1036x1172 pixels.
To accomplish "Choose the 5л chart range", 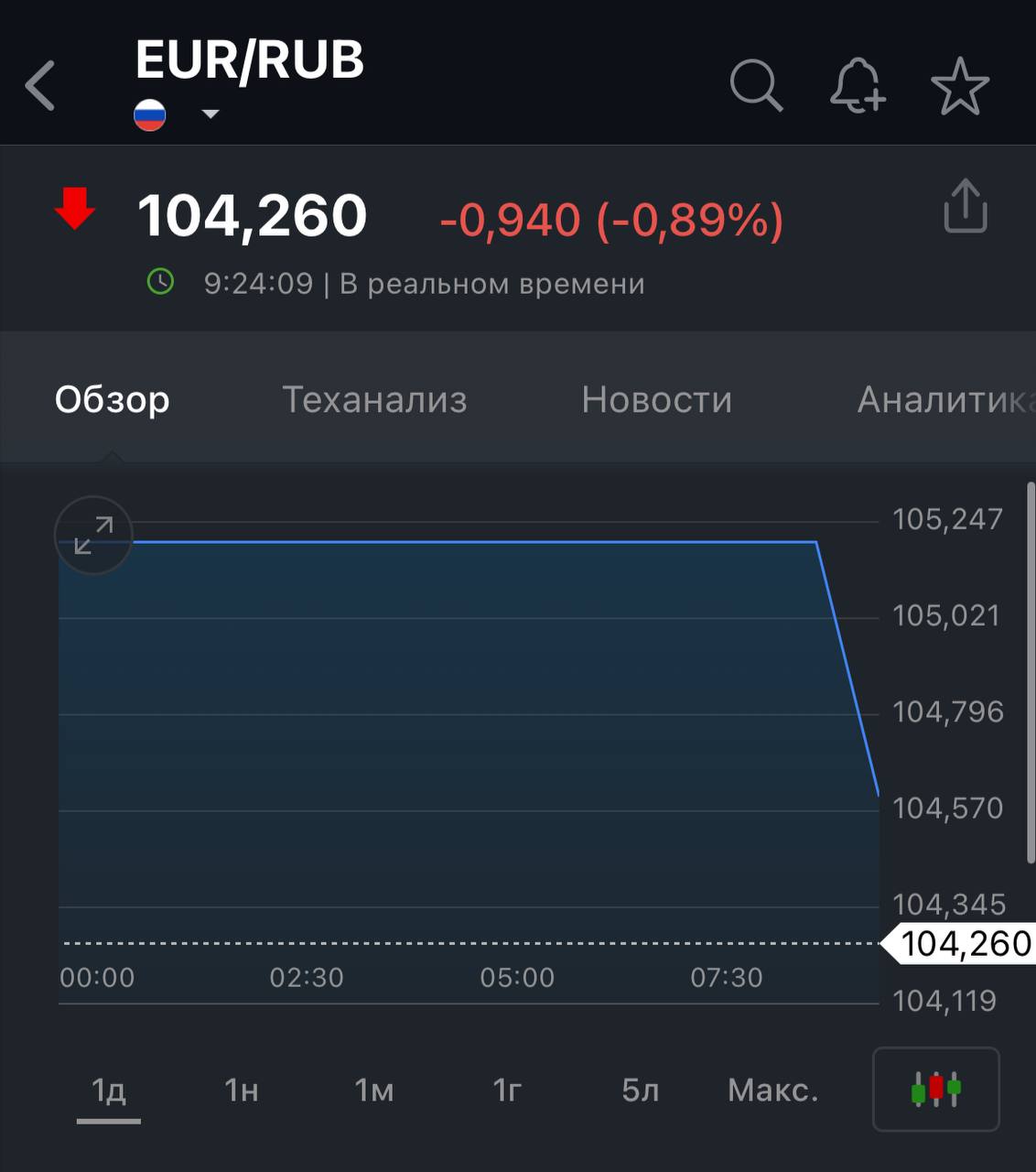I will (x=640, y=1091).
